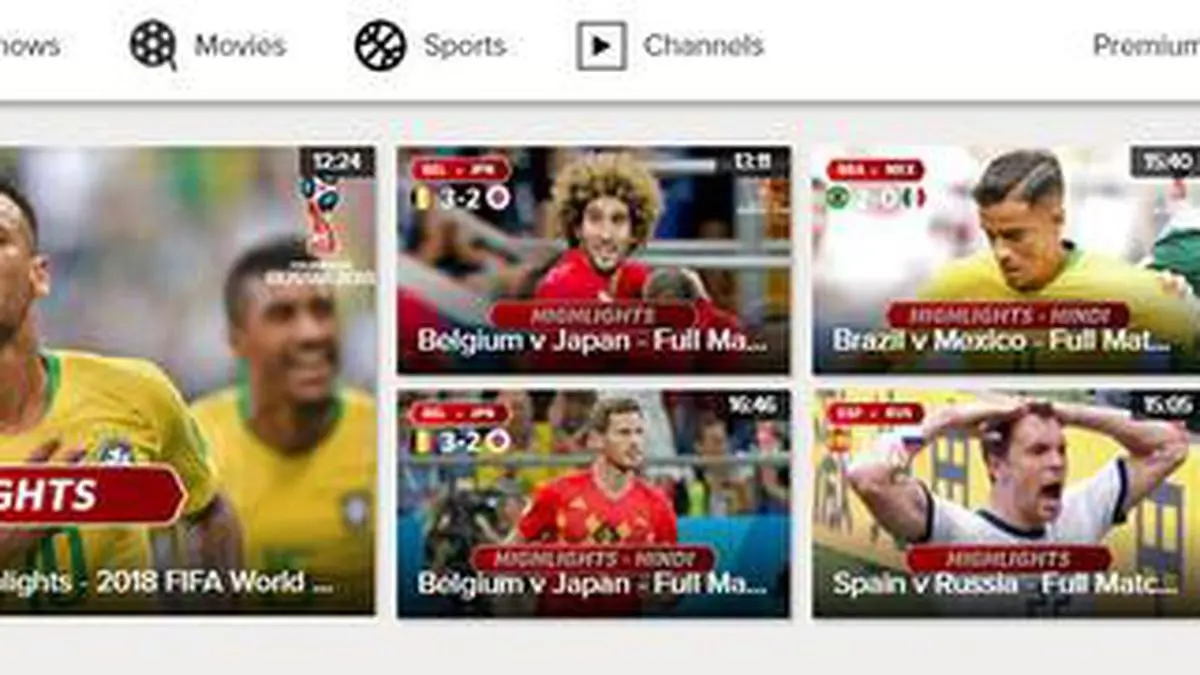1200x675 pixels.
Task: Play the Brazil v Mexico Hindi highlights
Action: 1005,260
